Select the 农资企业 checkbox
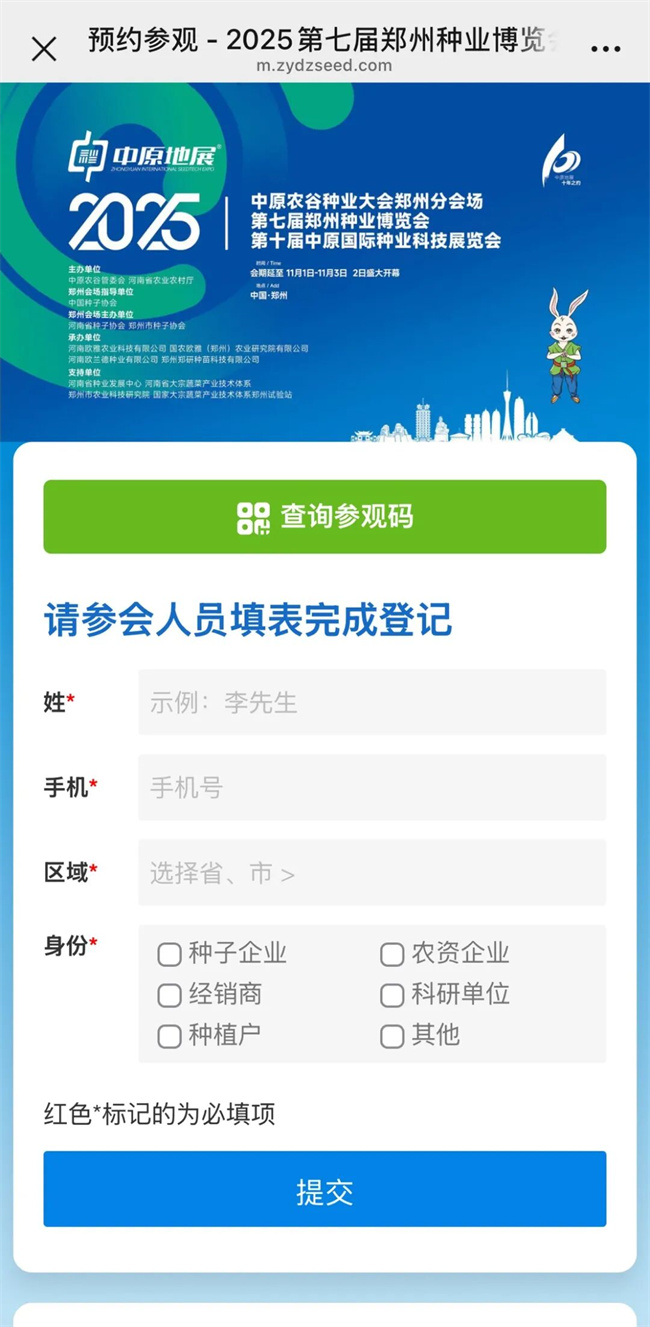The height and width of the screenshot is (1327, 650). click(392, 954)
